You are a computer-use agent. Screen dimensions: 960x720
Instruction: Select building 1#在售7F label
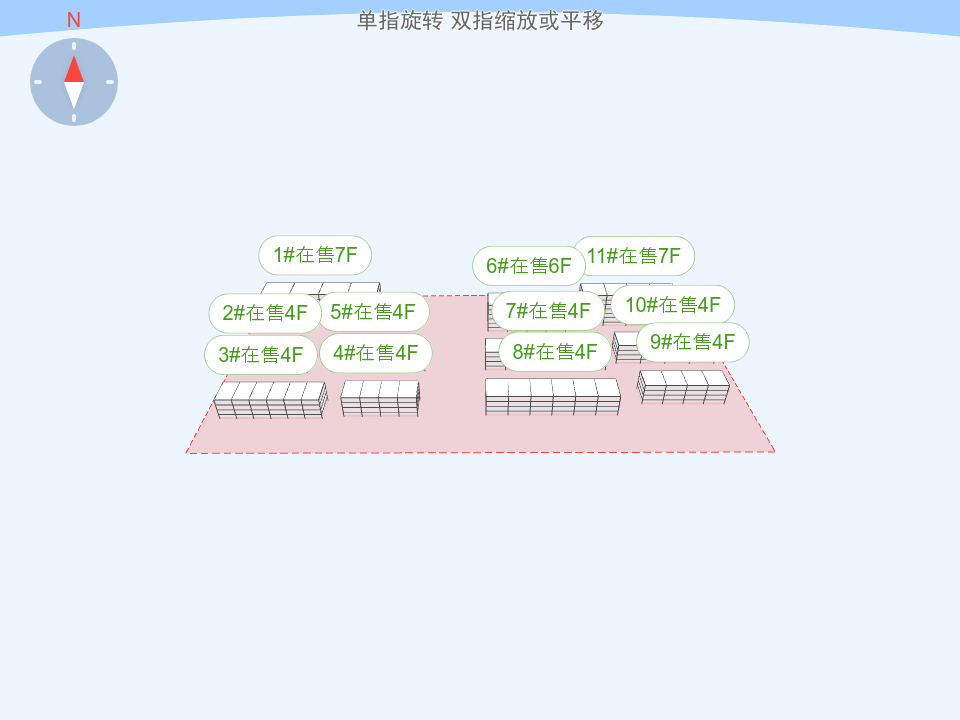(x=315, y=255)
